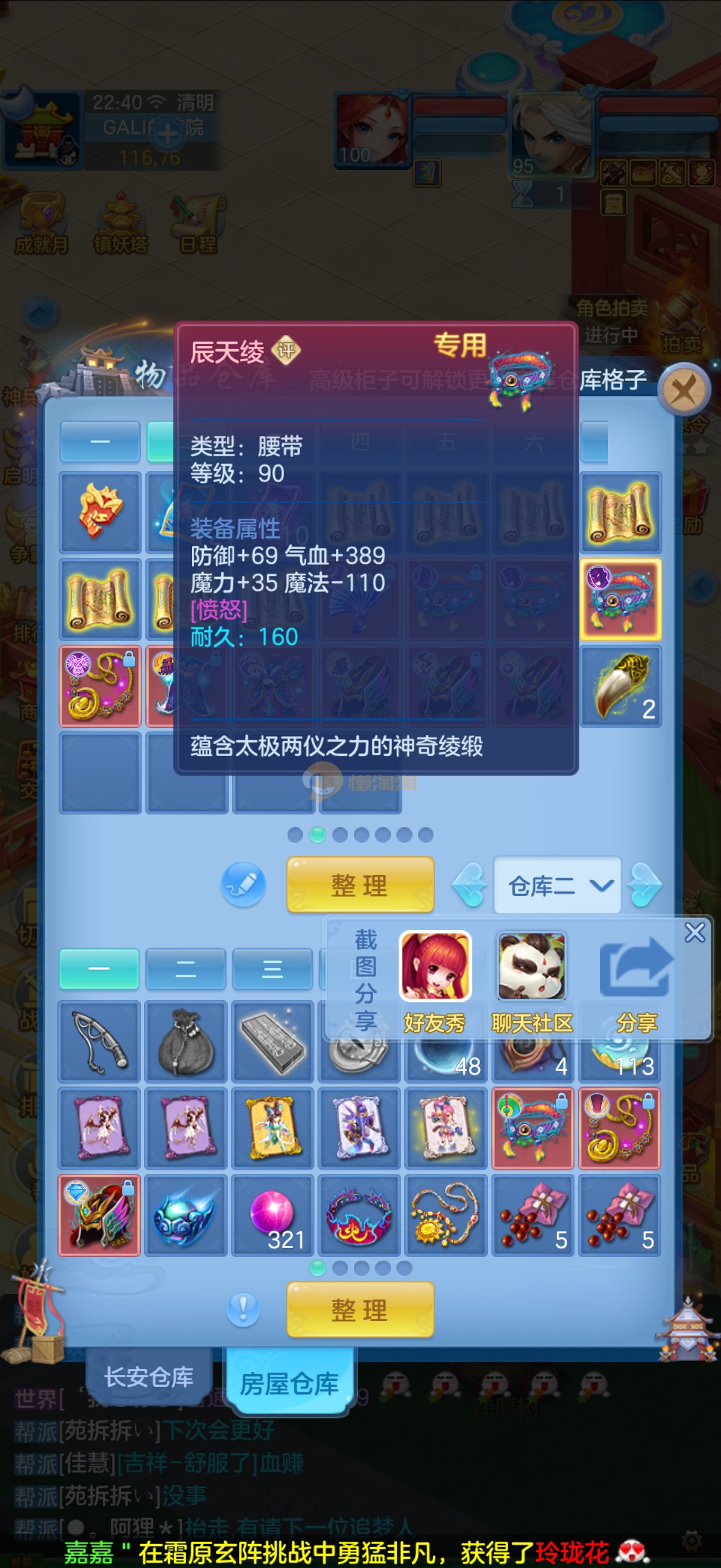Viewport: 721px width, 1568px height.
Task: Switch to bag page 三 tab
Action: 272,968
